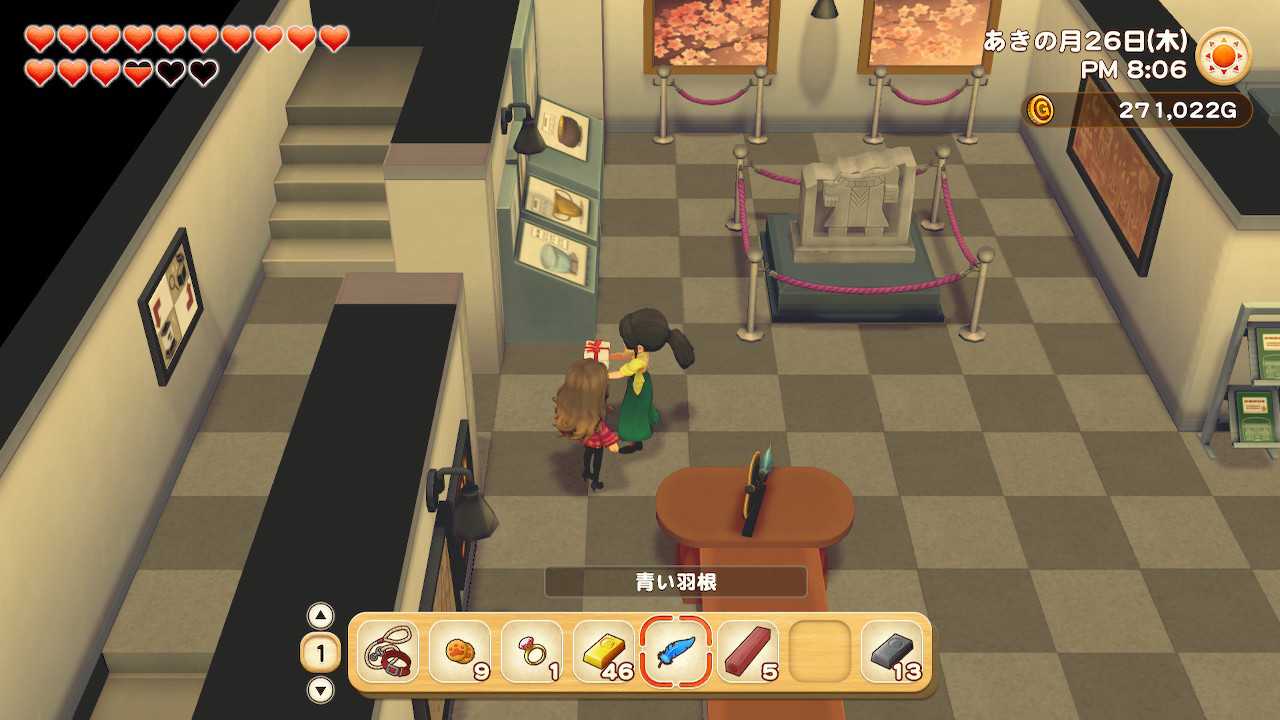Switch to the next hotbar page with the down arrow
1280x720 pixels.
point(320,689)
